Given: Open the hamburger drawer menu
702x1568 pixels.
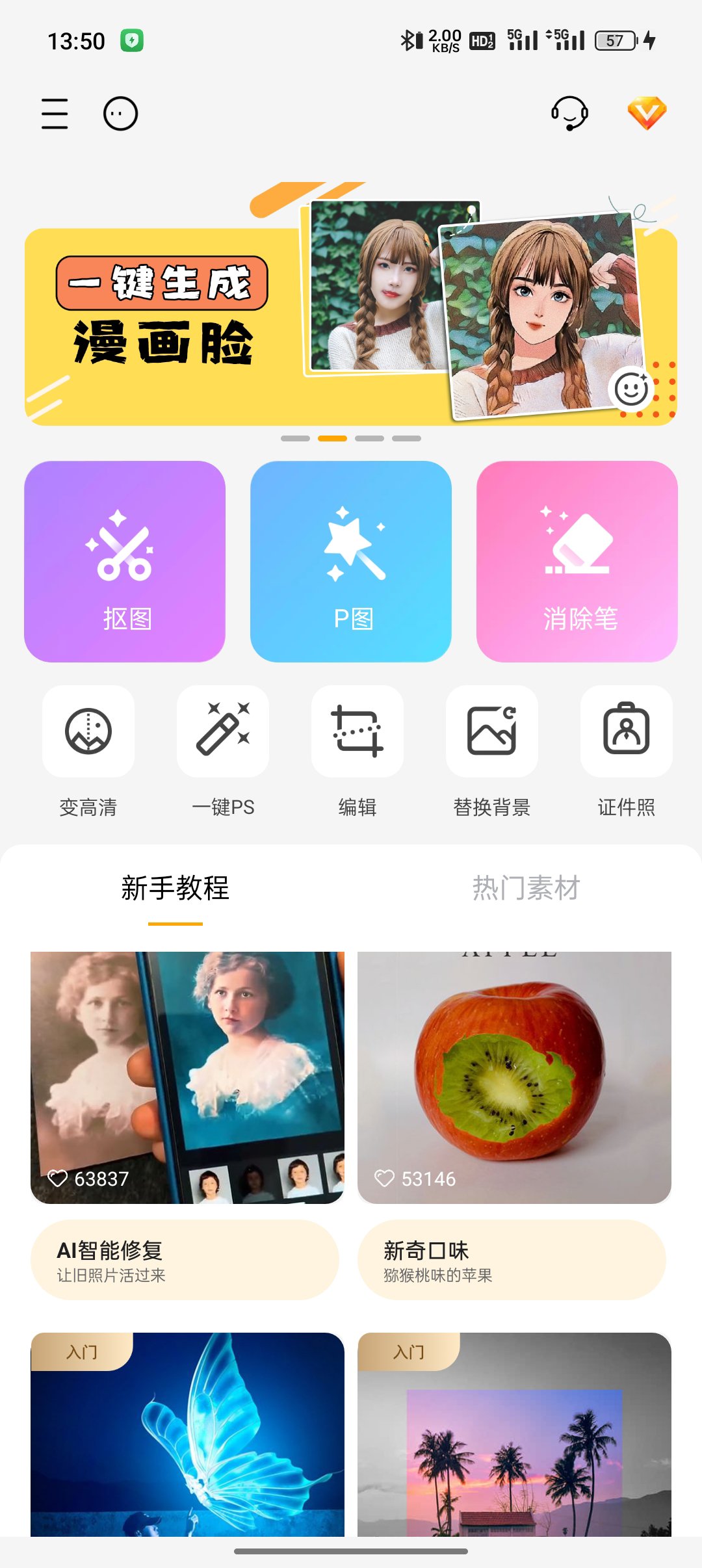Looking at the screenshot, I should point(55,114).
